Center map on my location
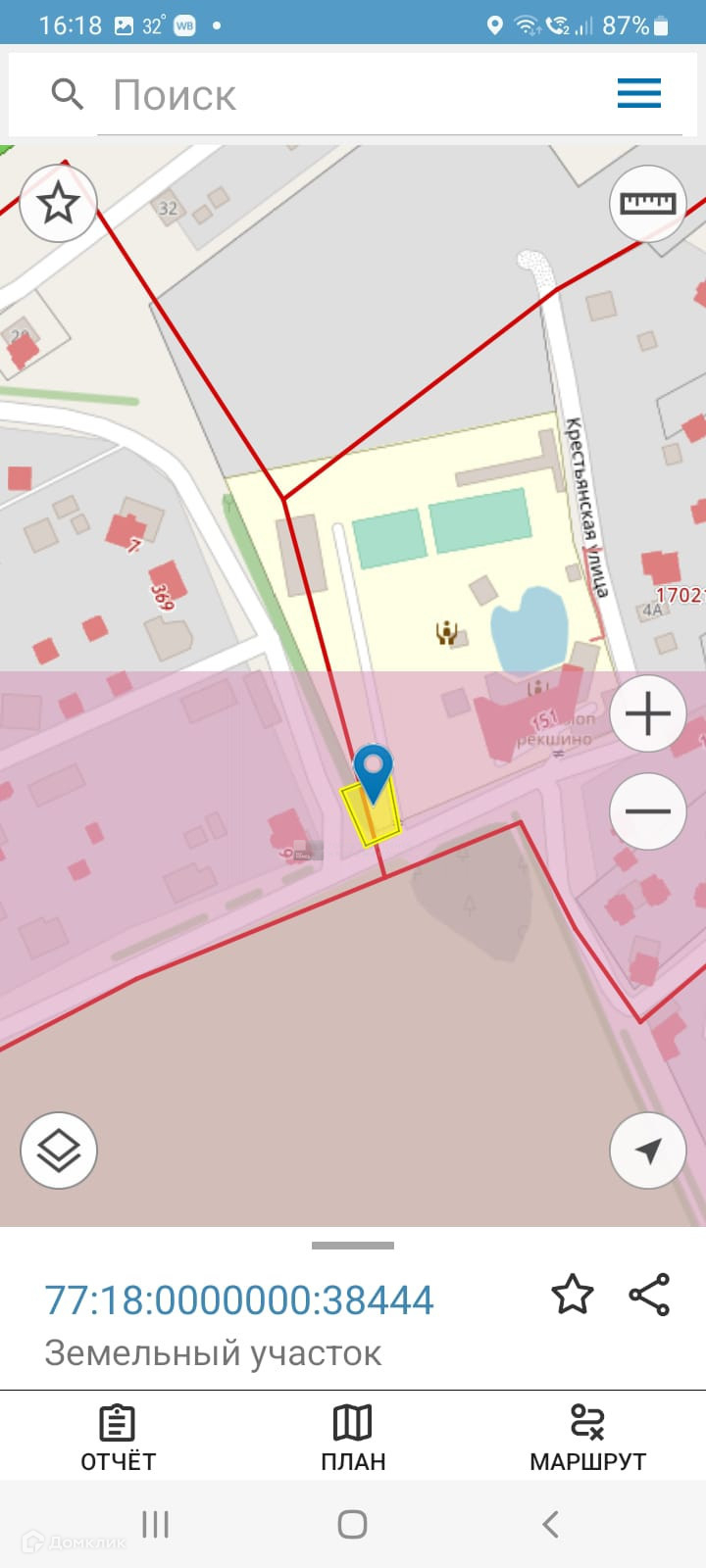 click(x=647, y=1151)
